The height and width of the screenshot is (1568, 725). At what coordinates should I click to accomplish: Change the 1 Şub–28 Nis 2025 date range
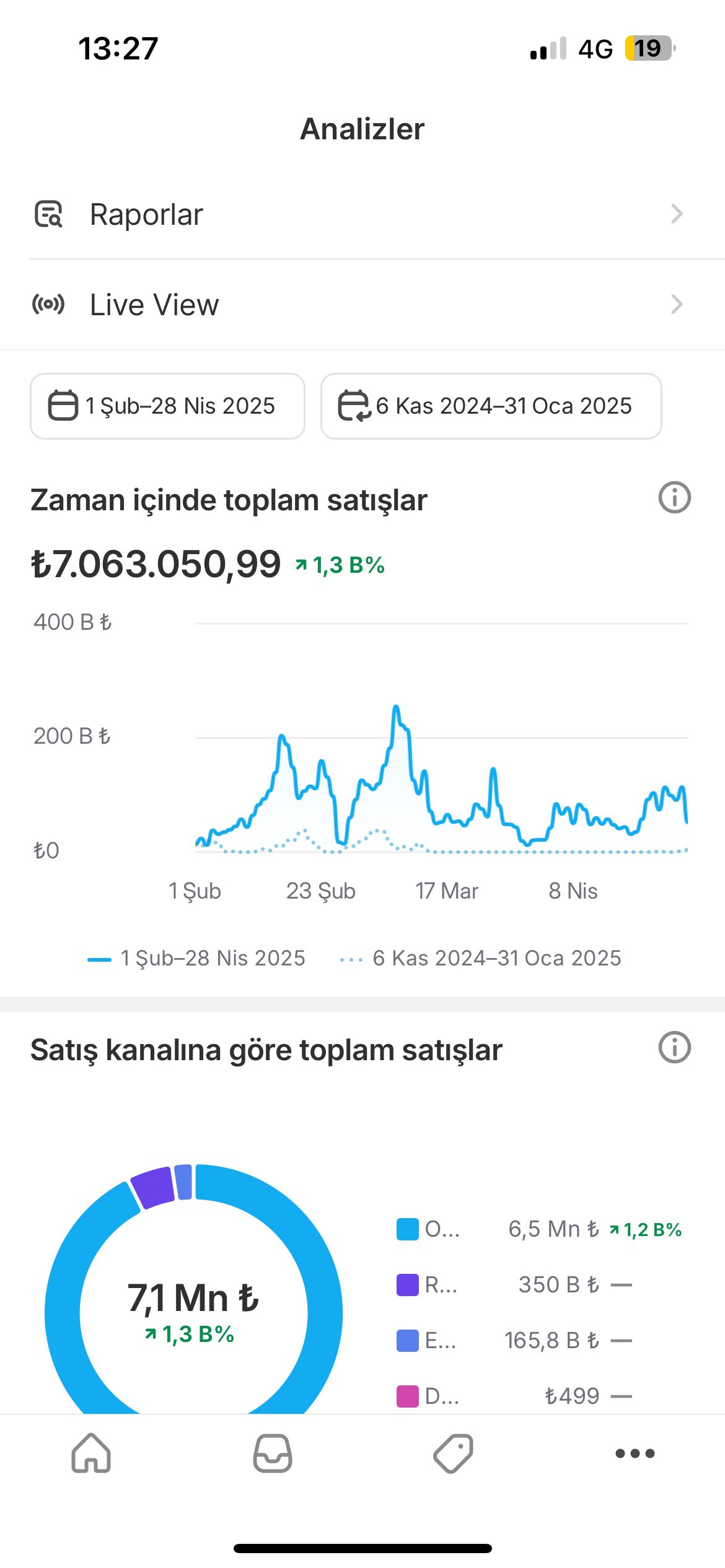[167, 406]
